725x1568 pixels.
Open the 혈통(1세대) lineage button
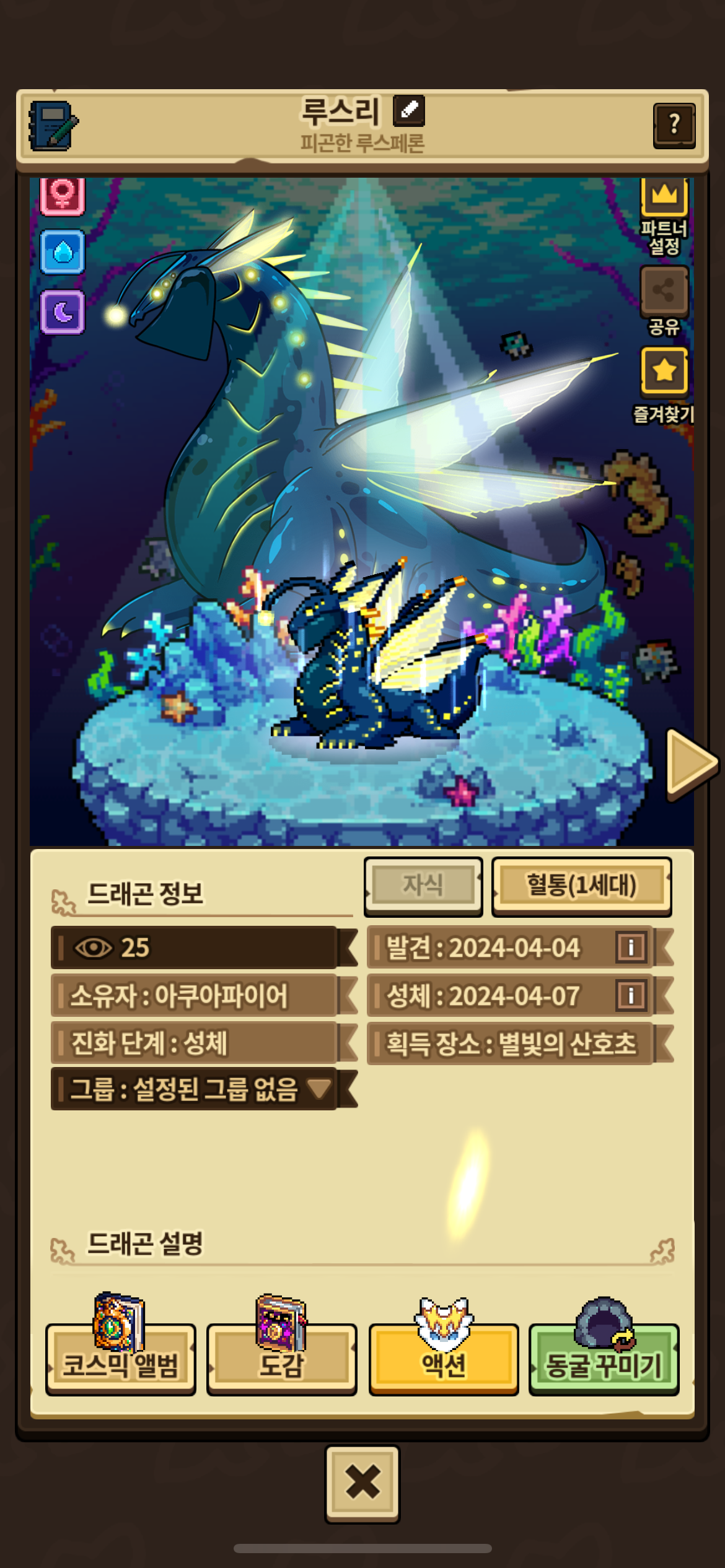coord(581,886)
